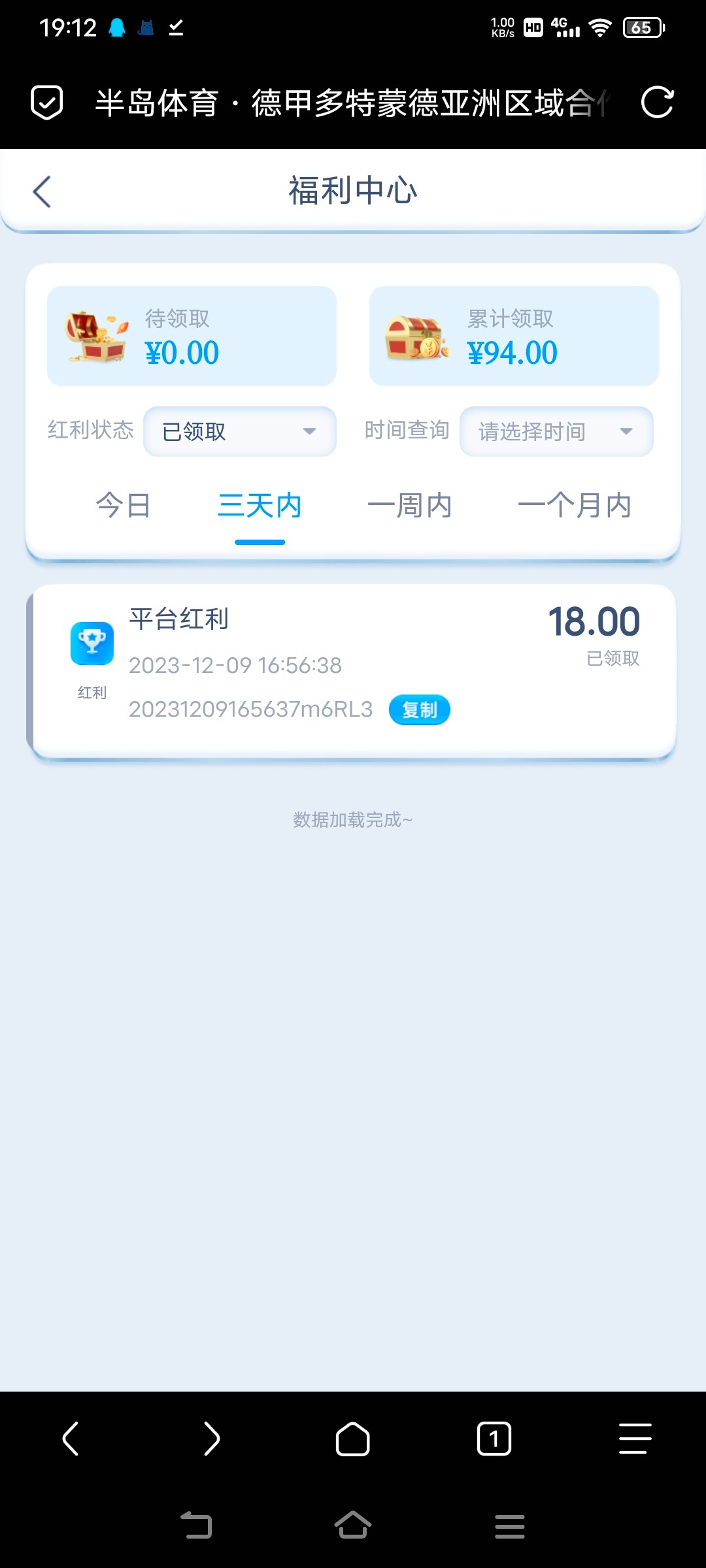Image resolution: width=706 pixels, height=1568 pixels.
Task: Go back from 福利中心 page
Action: point(42,191)
